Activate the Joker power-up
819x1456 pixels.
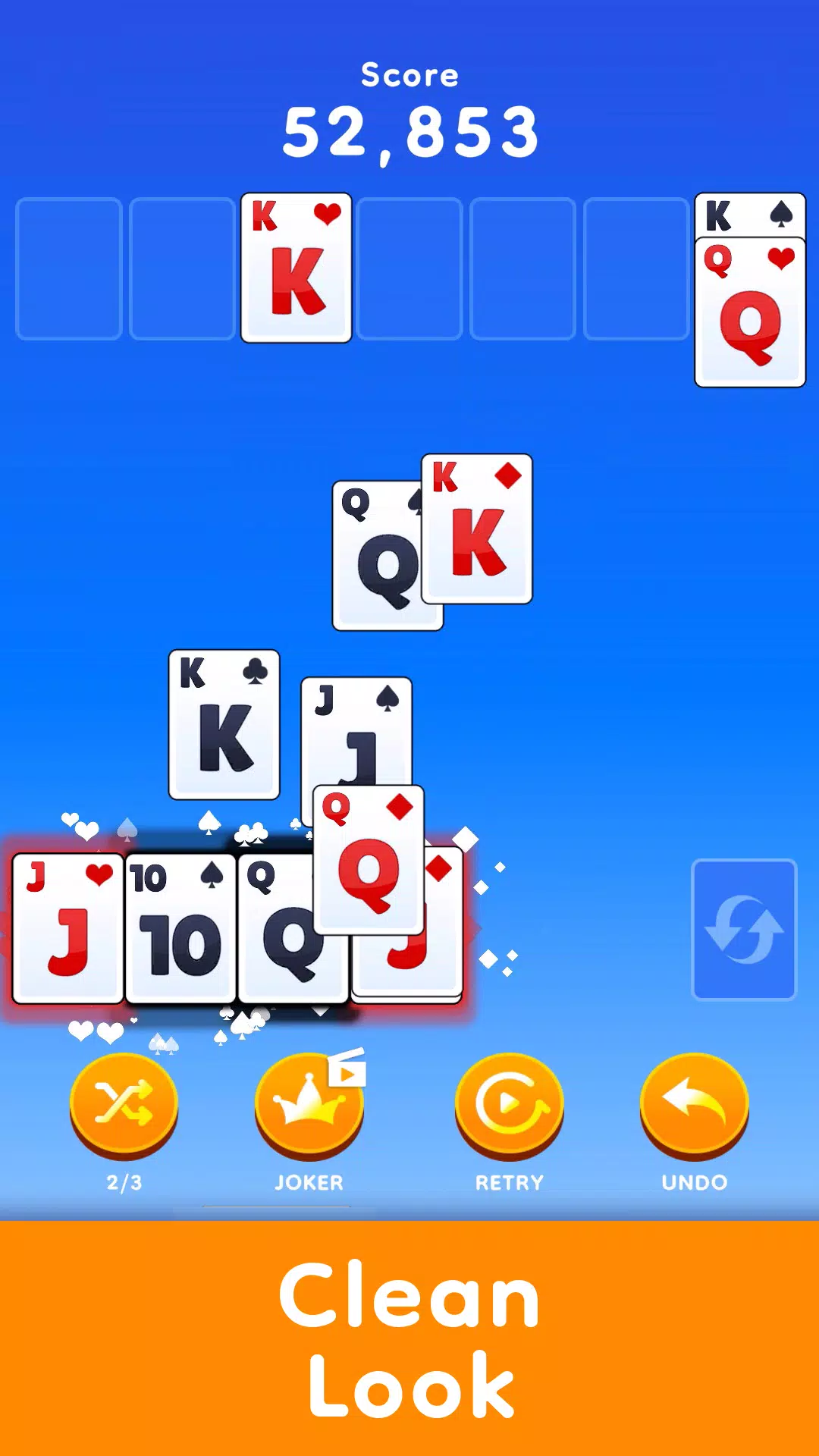[x=309, y=1105]
